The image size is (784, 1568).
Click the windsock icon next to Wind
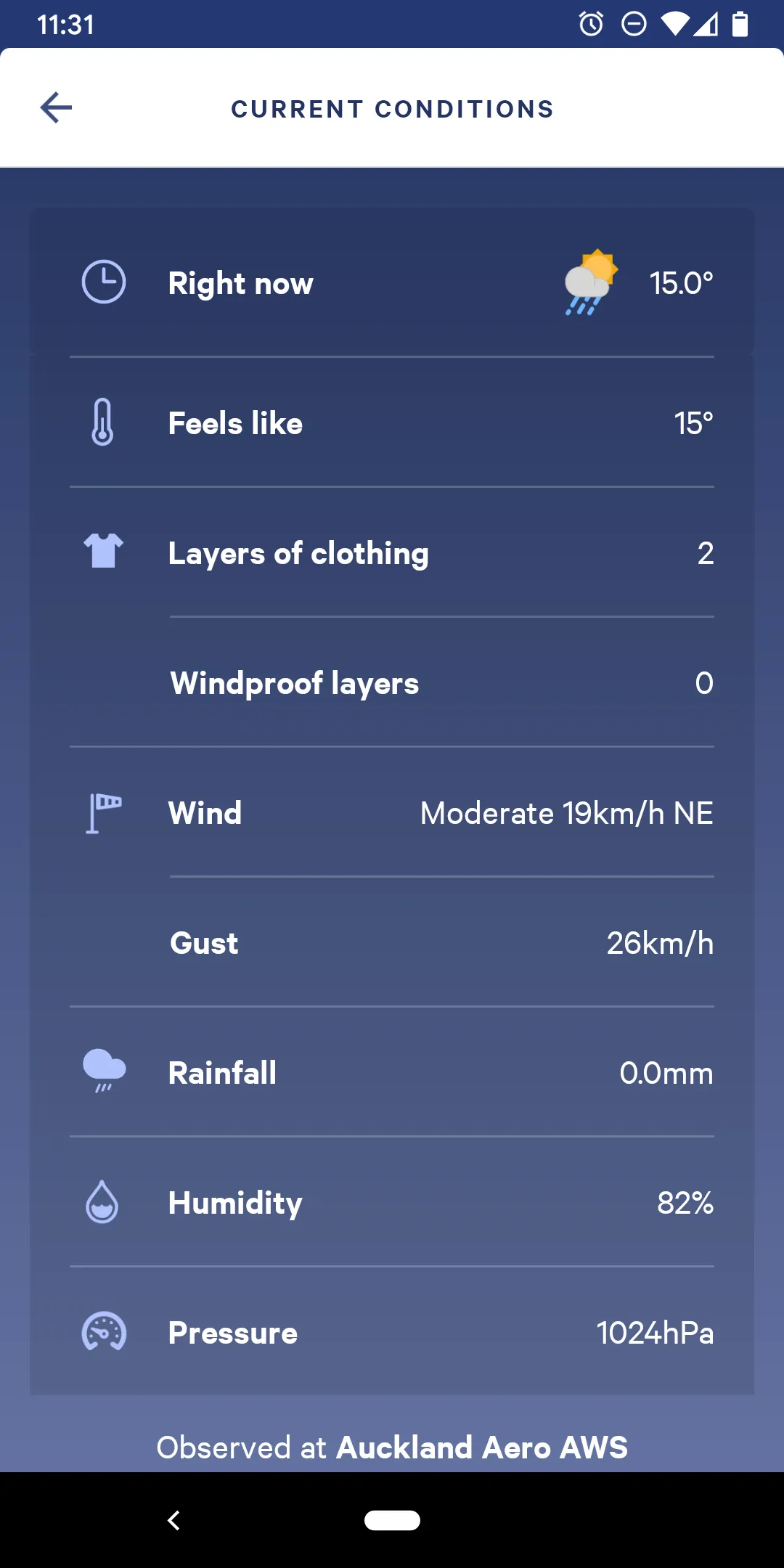pyautogui.click(x=103, y=813)
